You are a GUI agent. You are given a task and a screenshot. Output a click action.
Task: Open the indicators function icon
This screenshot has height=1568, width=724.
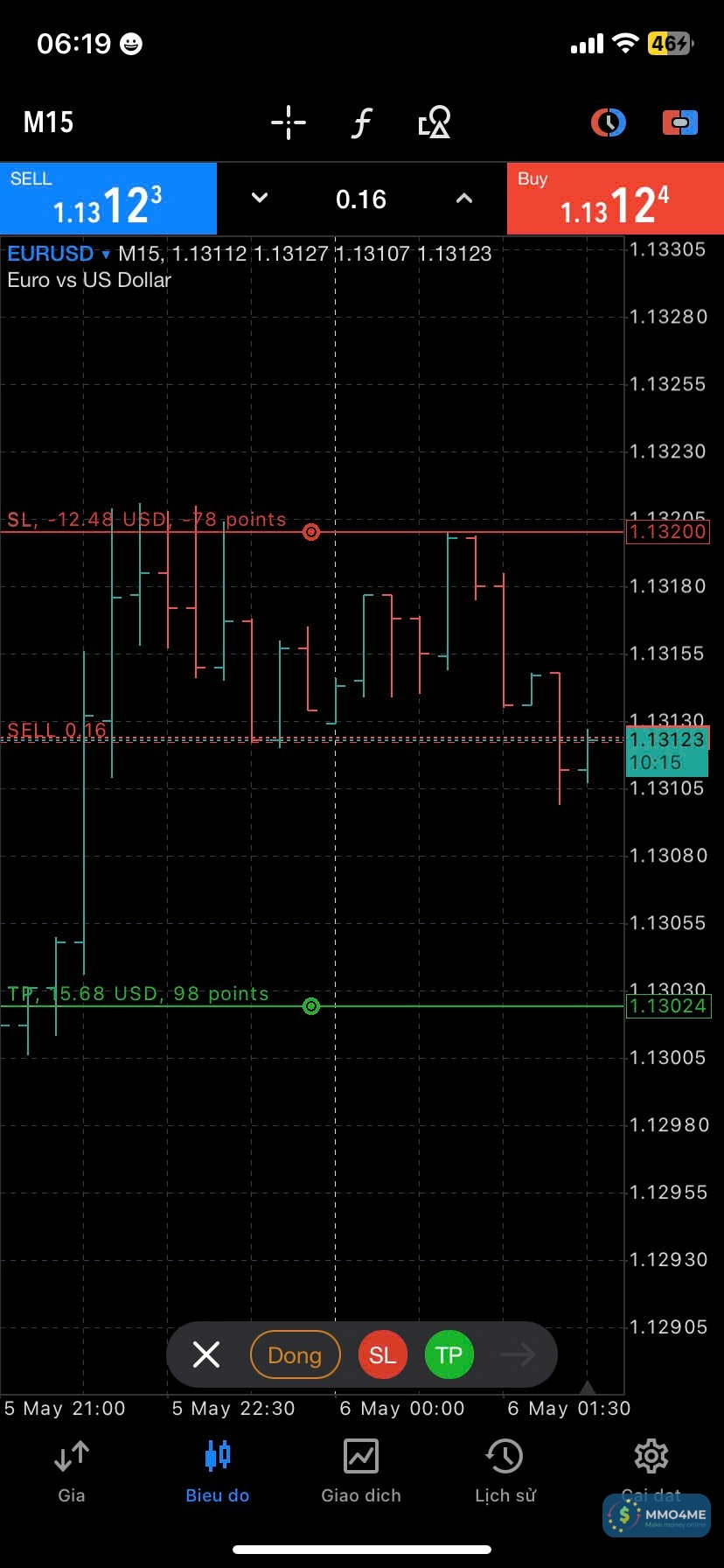[x=361, y=122]
